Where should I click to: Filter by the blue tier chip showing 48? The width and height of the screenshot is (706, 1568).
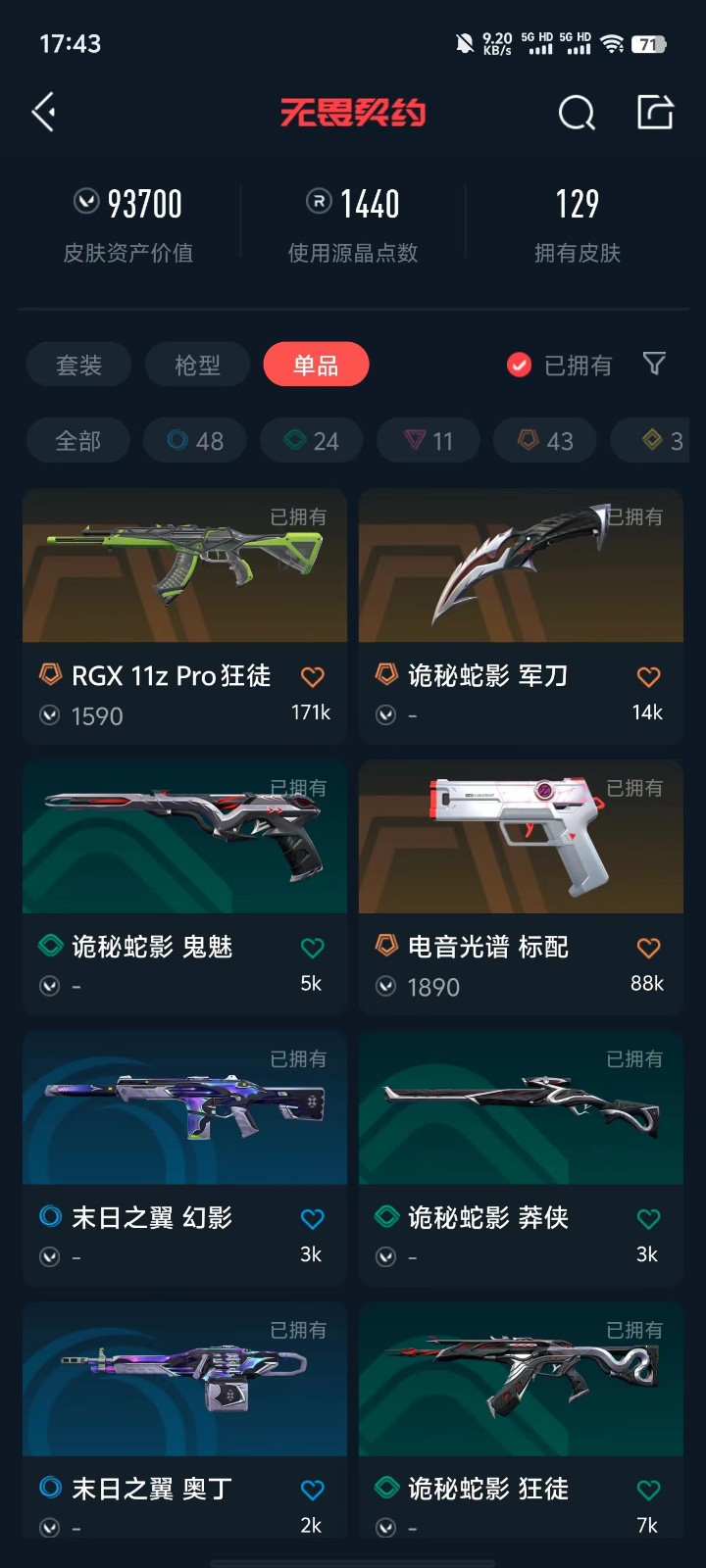point(195,441)
